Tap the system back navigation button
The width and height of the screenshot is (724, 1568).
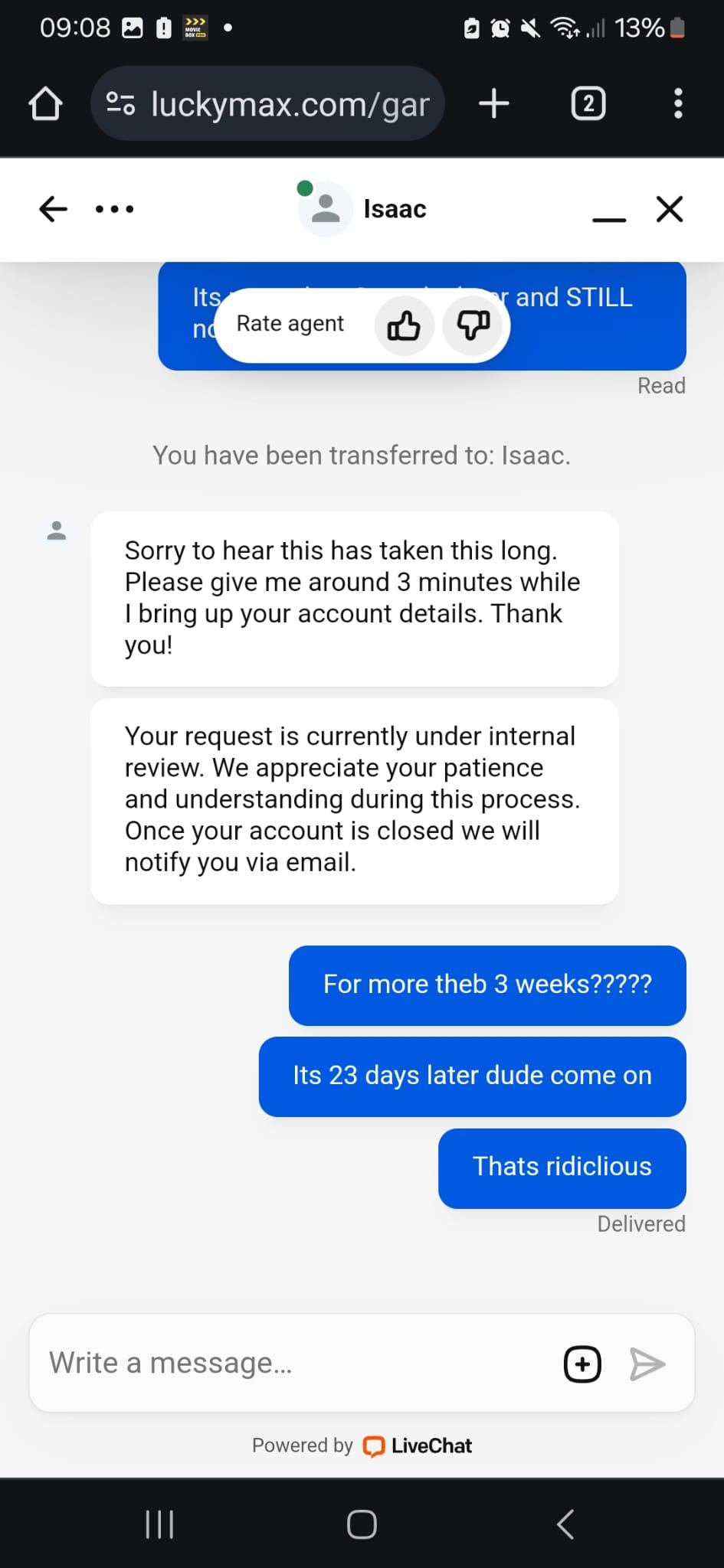tap(565, 1524)
